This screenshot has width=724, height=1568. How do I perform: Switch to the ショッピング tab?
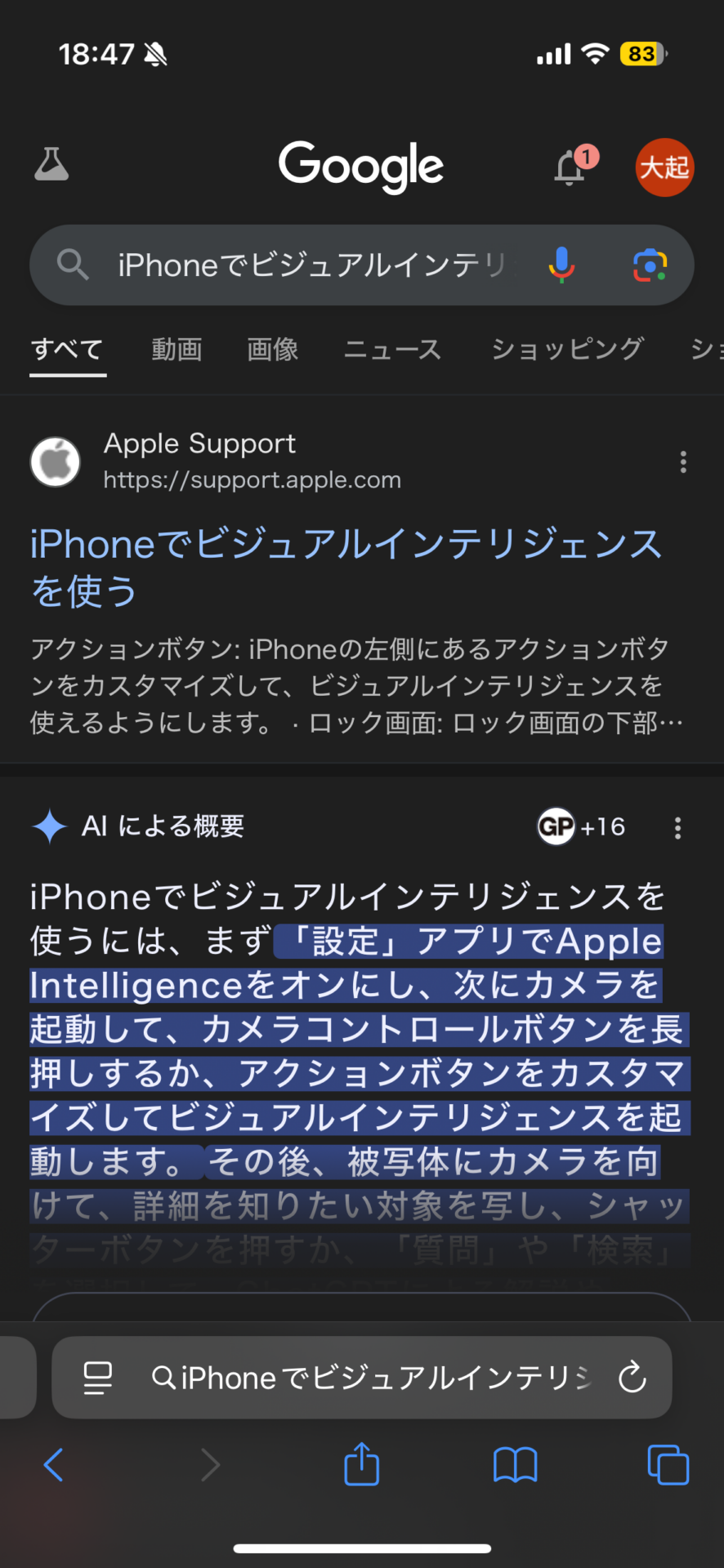pyautogui.click(x=567, y=350)
